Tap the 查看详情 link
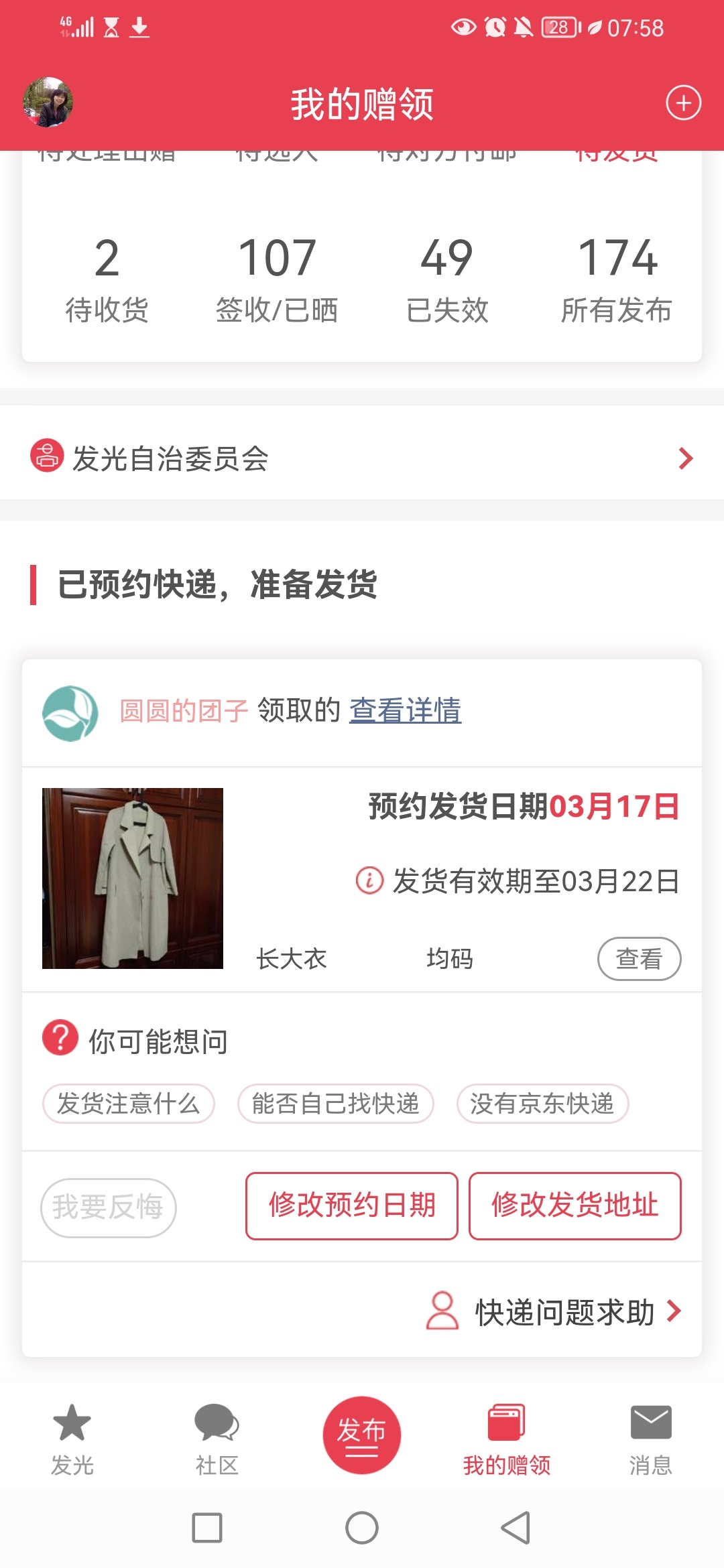Image resolution: width=724 pixels, height=1568 pixels. [x=405, y=711]
